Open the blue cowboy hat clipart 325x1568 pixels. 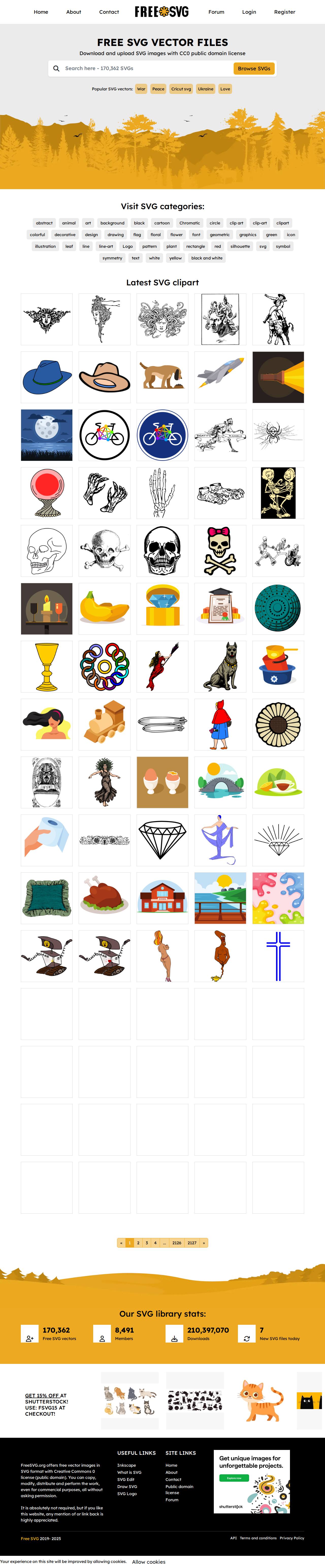coord(46,377)
